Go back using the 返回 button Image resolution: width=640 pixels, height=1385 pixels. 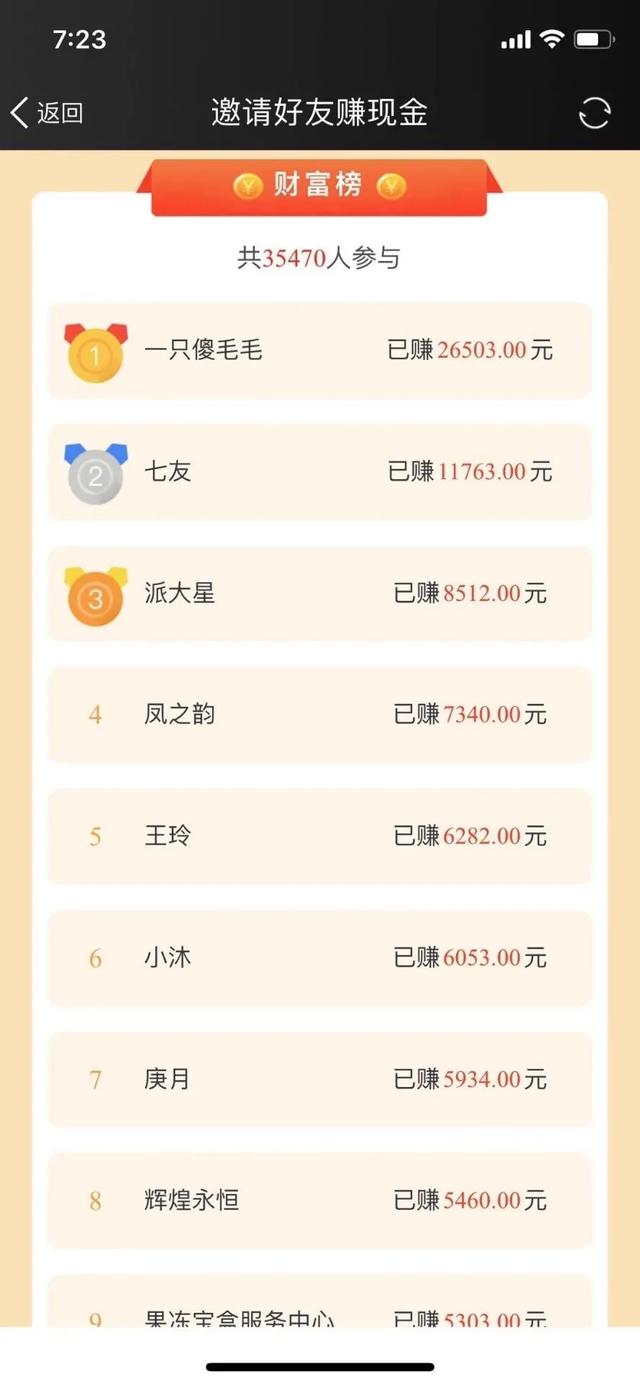(x=46, y=113)
